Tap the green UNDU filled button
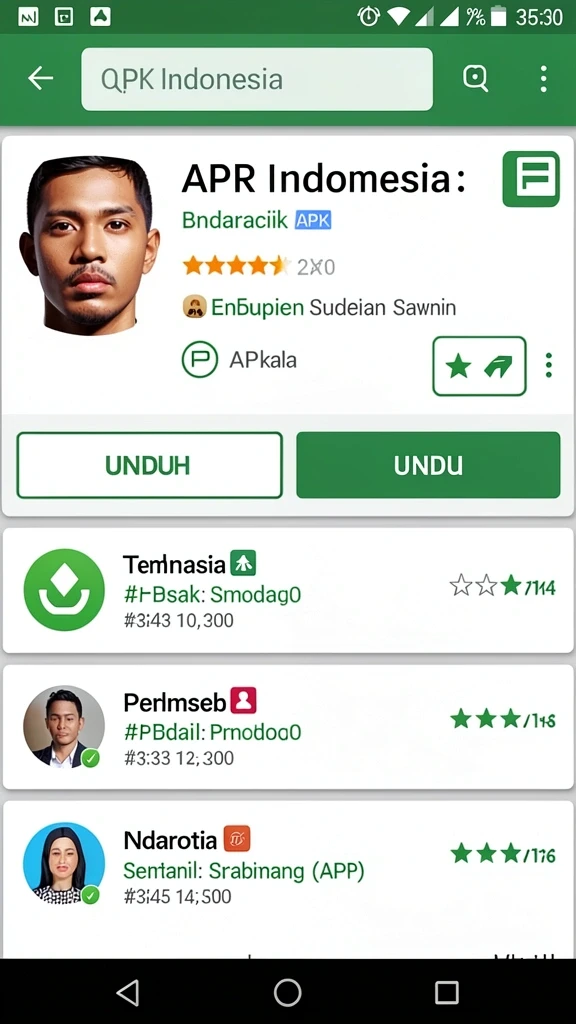The width and height of the screenshot is (576, 1024). click(428, 465)
